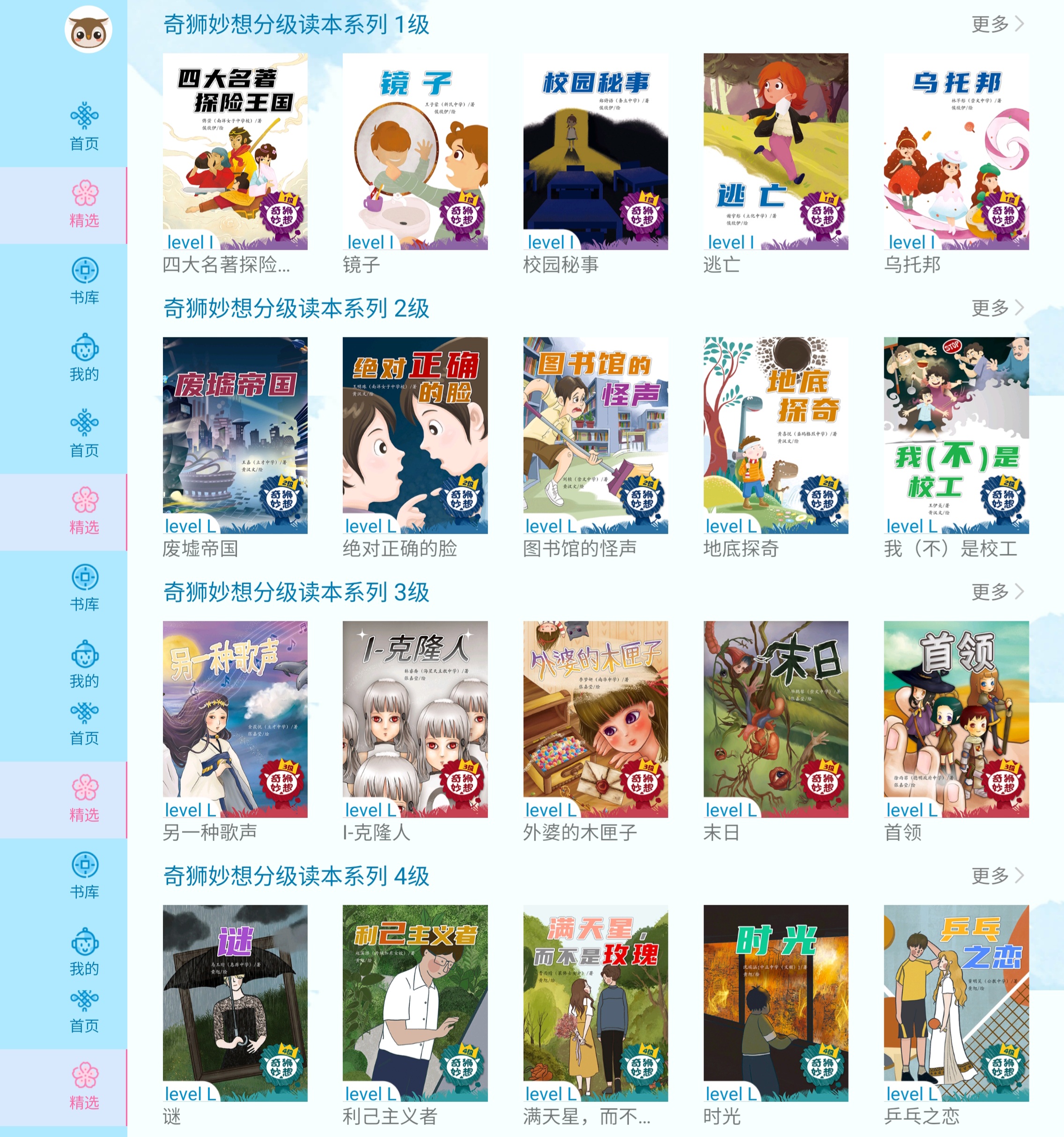Viewport: 1064px width, 1137px height.
Task: Open the book 绝对正确的脸
Action: 415,435
